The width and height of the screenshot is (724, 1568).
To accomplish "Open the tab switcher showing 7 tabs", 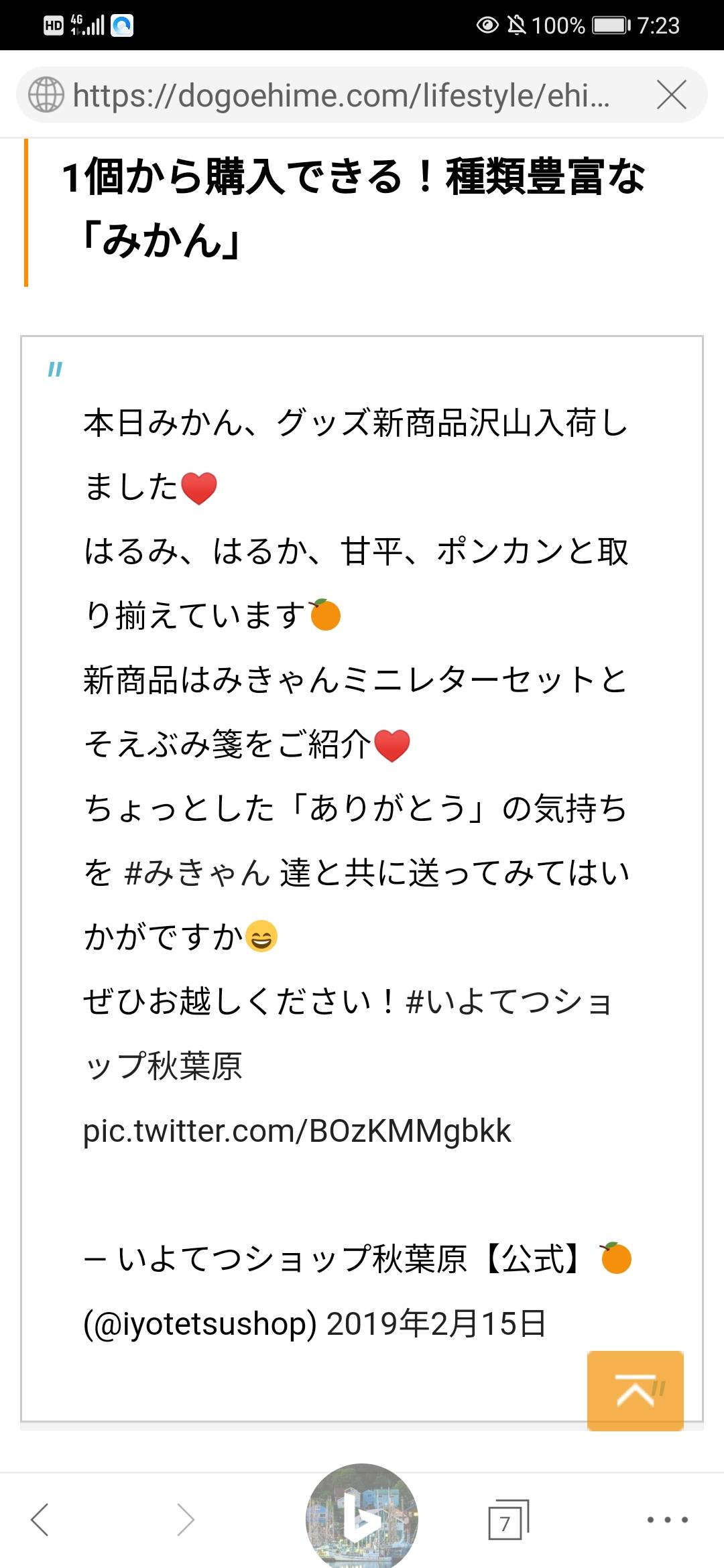I will [507, 1519].
